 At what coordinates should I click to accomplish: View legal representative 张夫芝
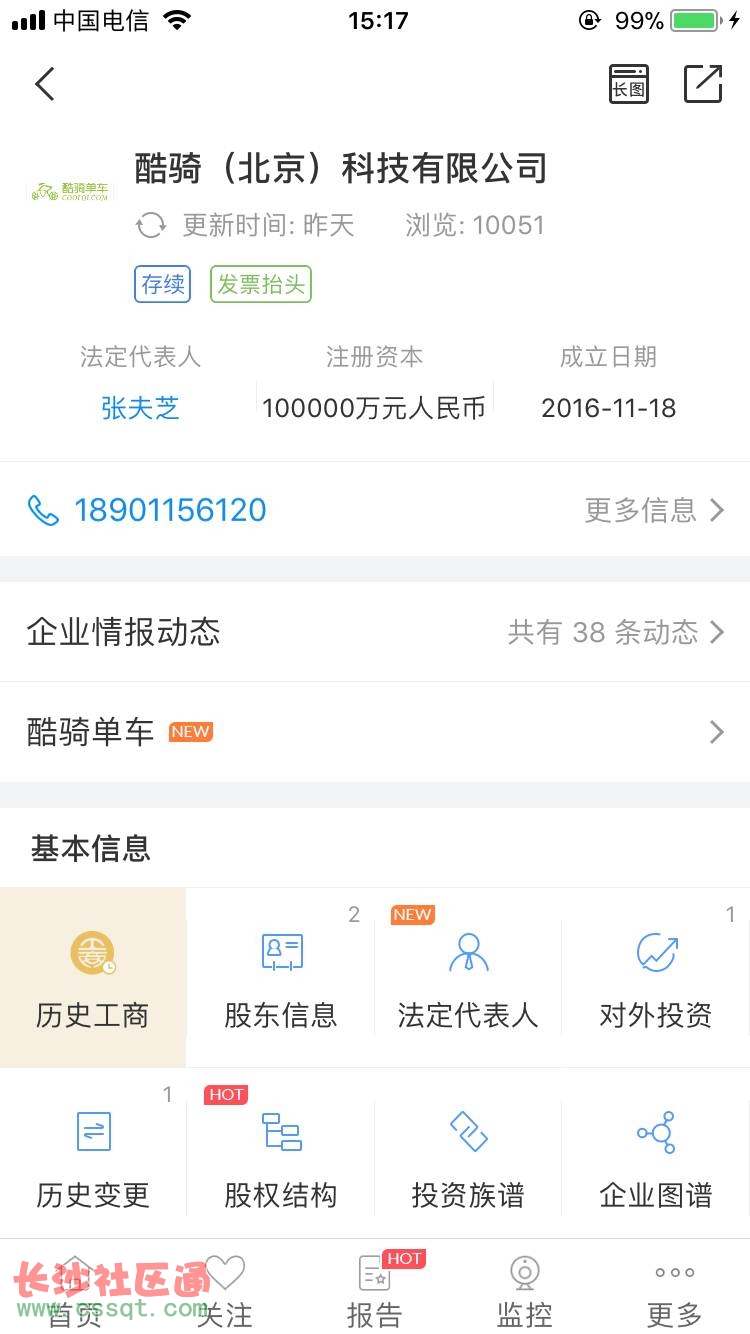141,408
